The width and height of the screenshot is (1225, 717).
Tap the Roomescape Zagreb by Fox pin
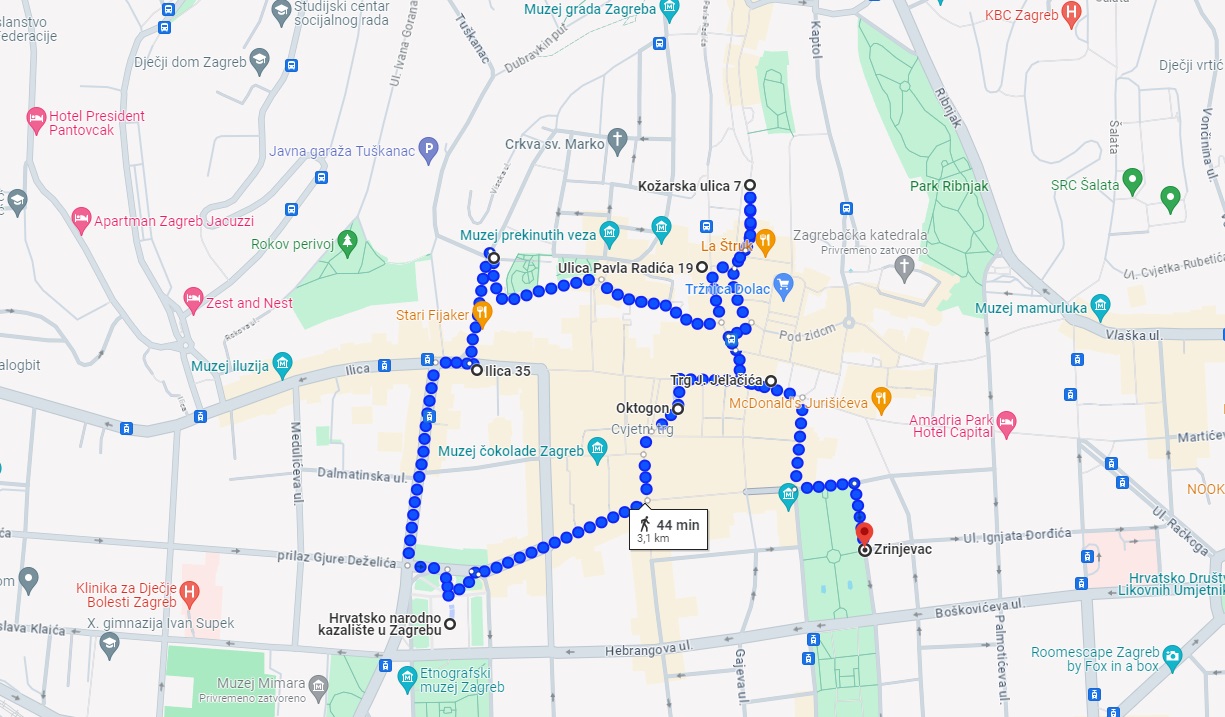(1172, 656)
